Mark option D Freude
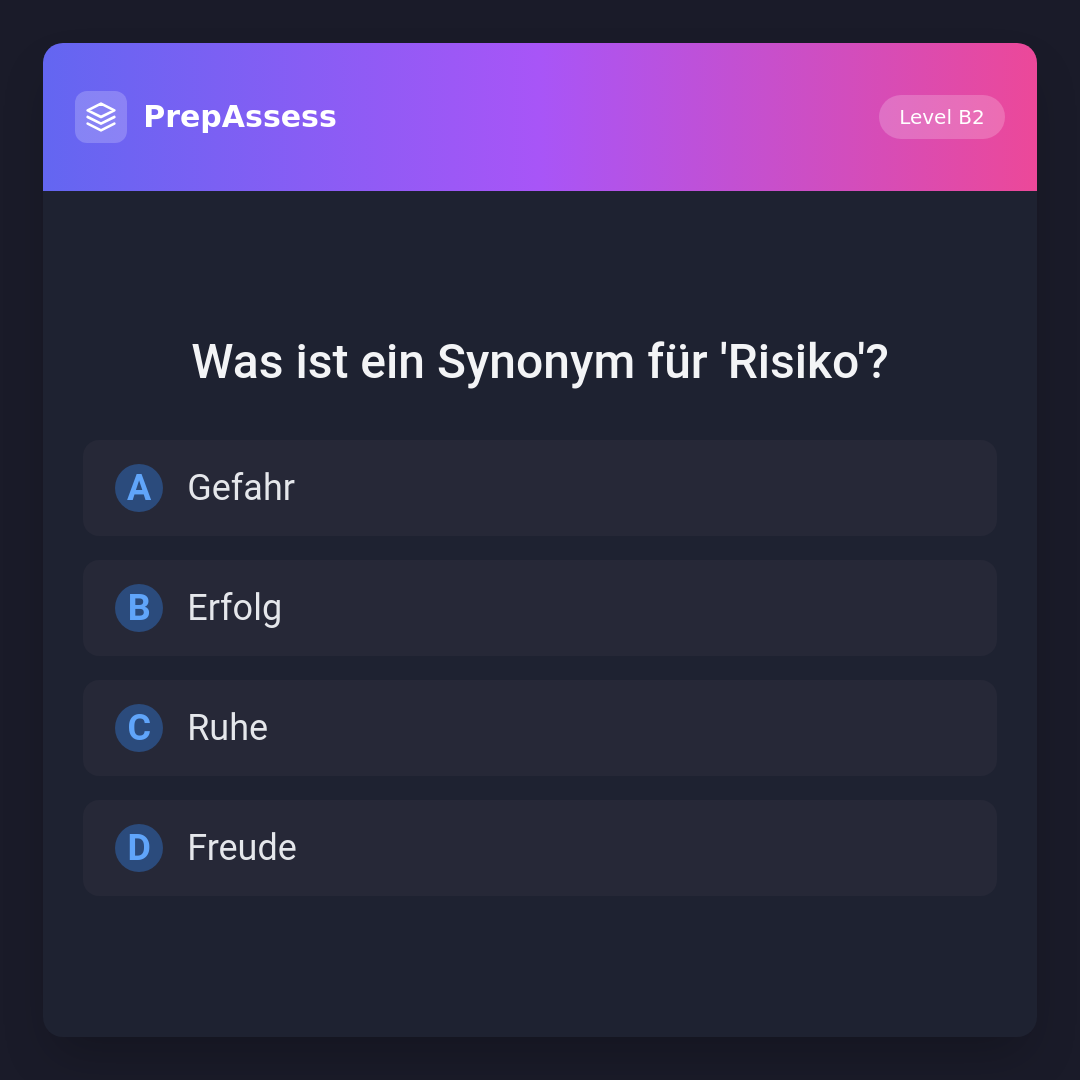Viewport: 1080px width, 1080px height. point(540,848)
